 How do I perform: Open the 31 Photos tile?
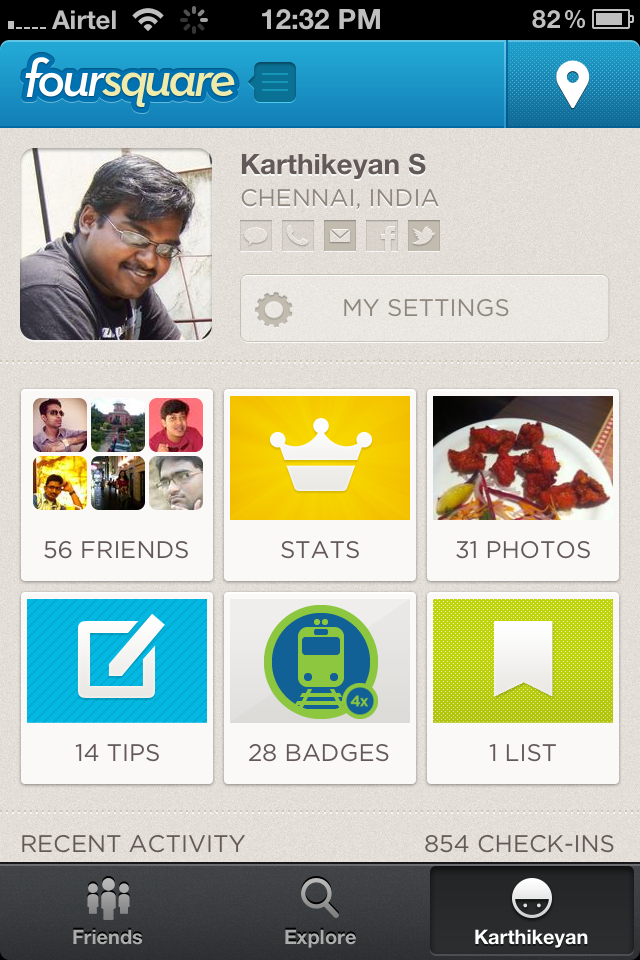click(x=523, y=484)
